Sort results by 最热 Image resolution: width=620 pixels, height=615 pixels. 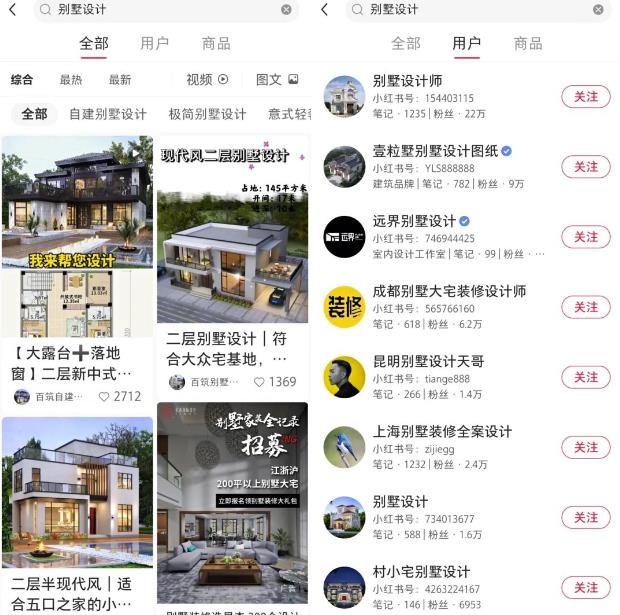pos(71,80)
